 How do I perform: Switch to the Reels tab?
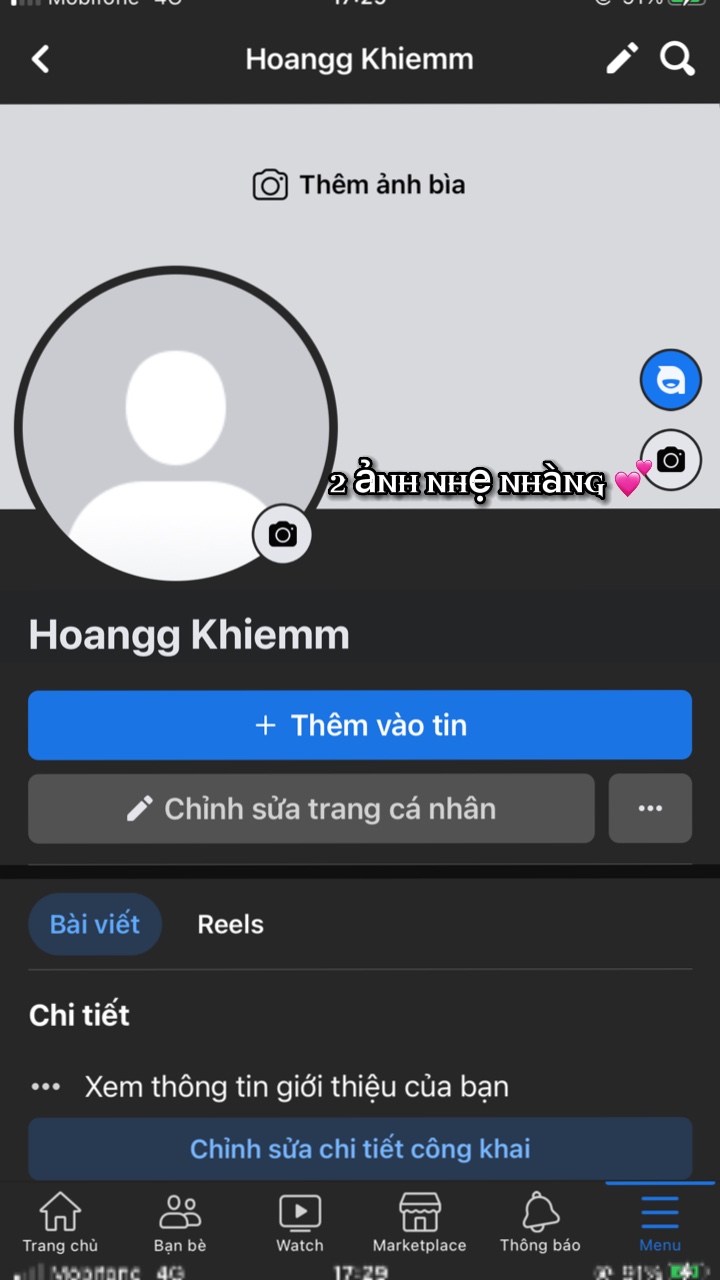pos(230,924)
